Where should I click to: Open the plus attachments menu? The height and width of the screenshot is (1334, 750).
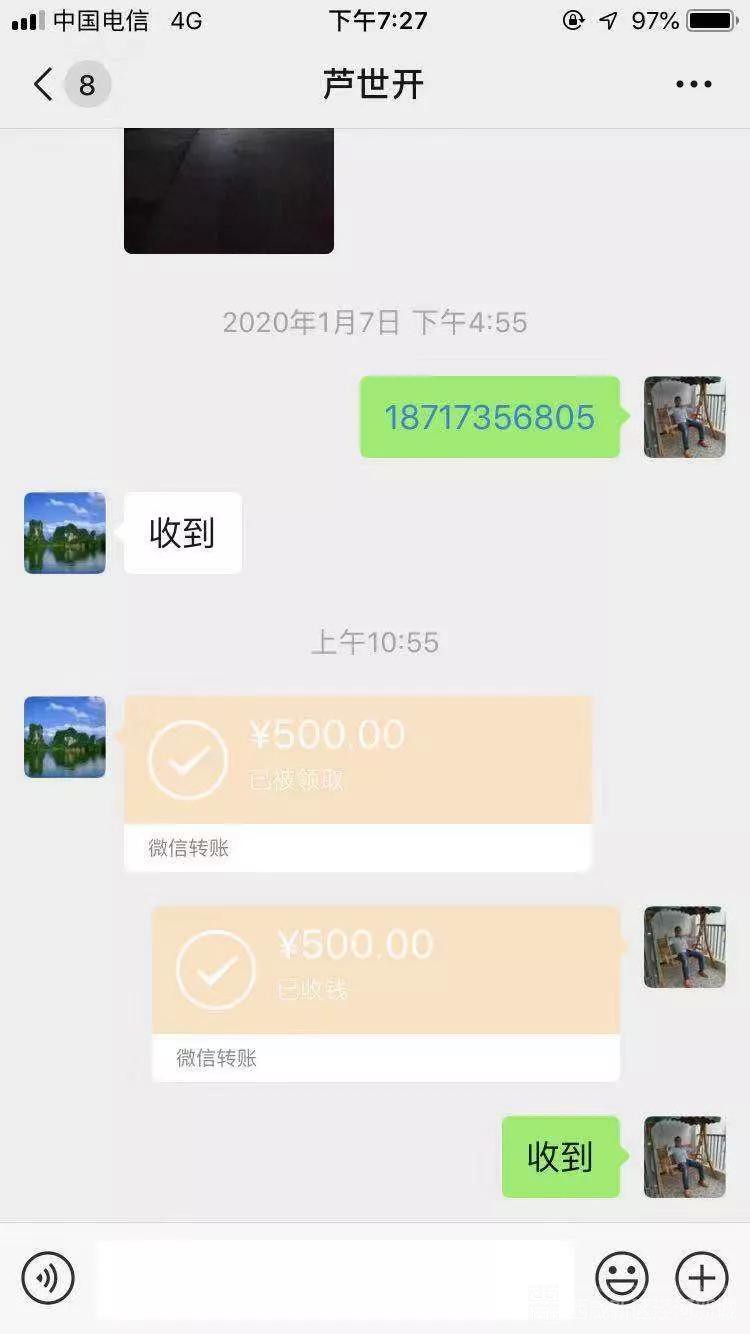tap(702, 1277)
